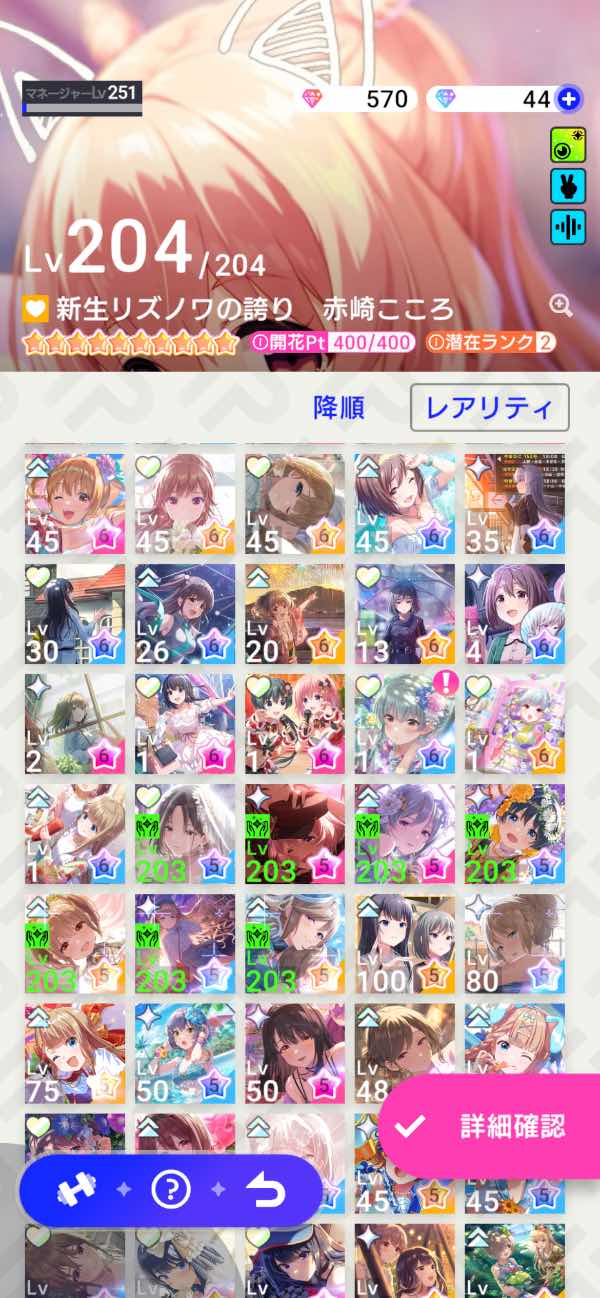Image resolution: width=600 pixels, height=1298 pixels.
Task: Tap the plus button to add diamonds
Action: pos(569,98)
